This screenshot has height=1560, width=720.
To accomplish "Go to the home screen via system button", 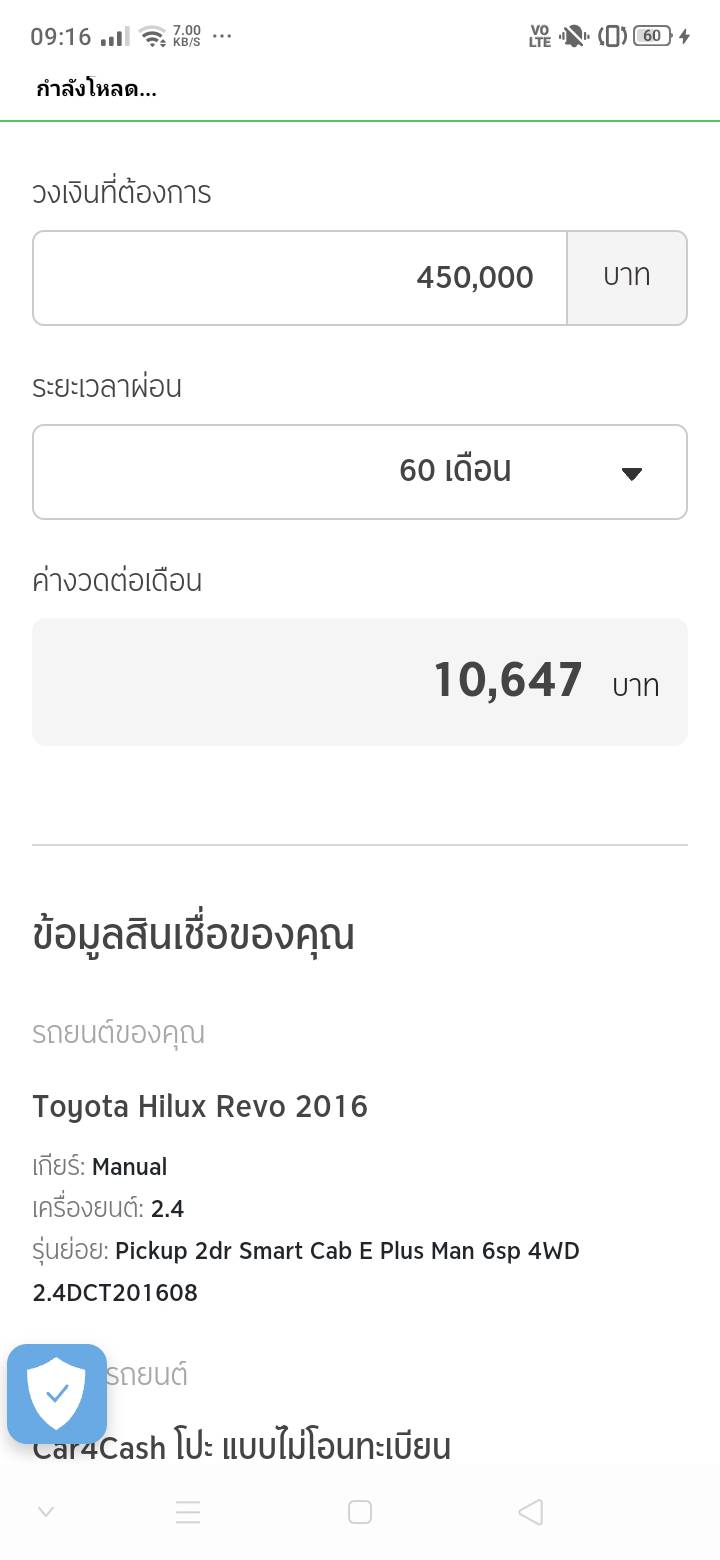I will (x=360, y=1512).
